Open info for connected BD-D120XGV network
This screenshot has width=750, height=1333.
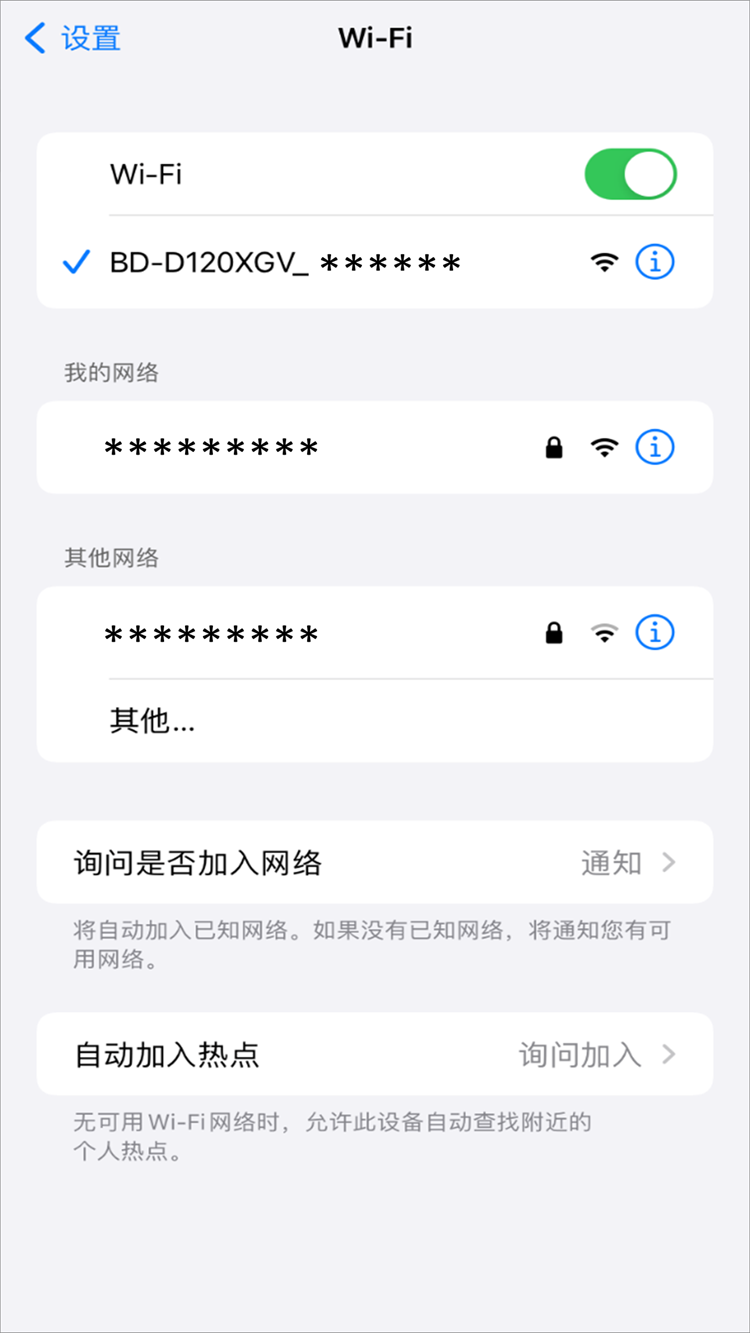pos(655,262)
